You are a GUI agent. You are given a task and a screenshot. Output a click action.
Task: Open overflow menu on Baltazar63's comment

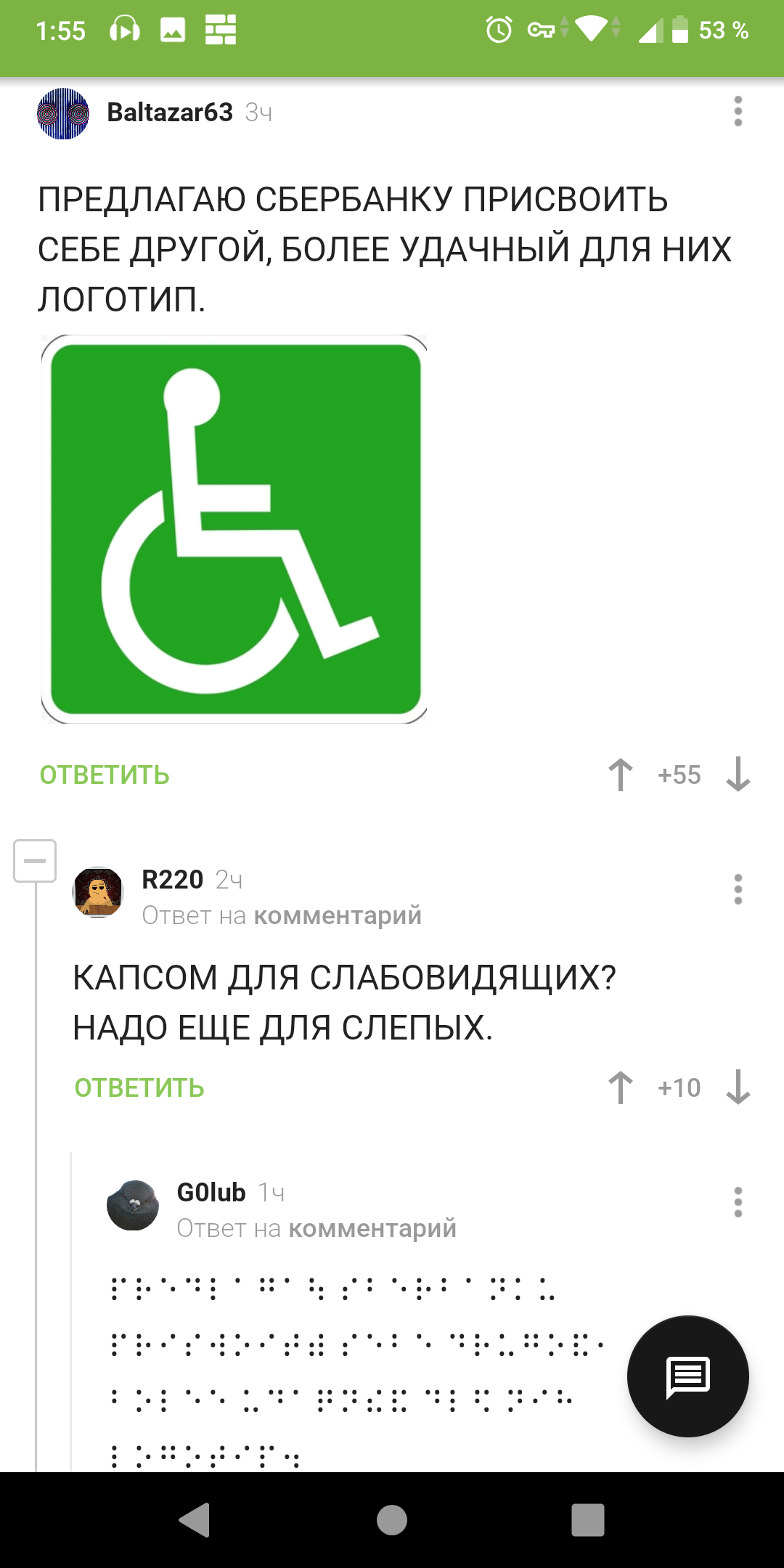coord(738,112)
